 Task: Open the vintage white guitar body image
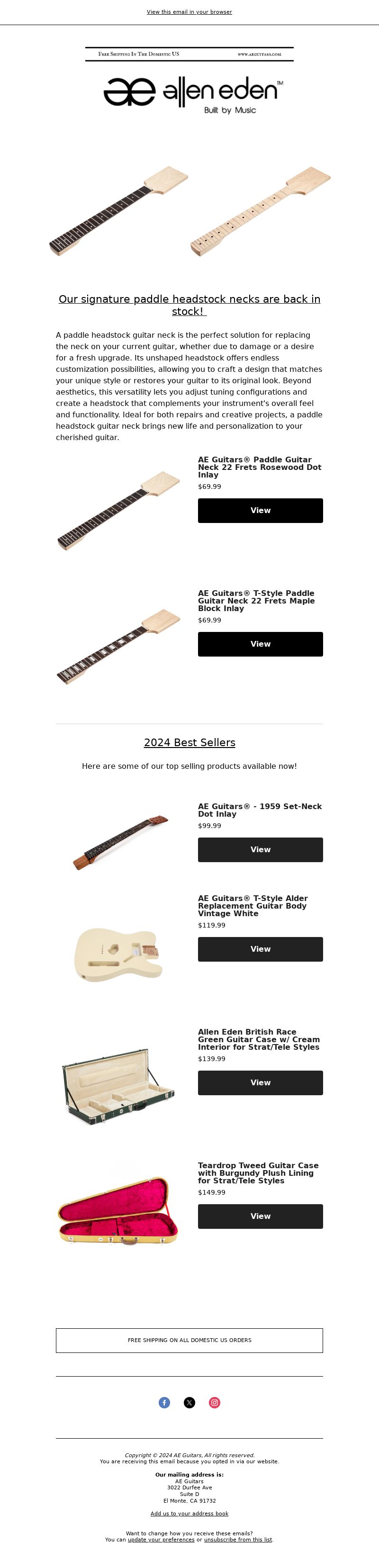coord(118,955)
